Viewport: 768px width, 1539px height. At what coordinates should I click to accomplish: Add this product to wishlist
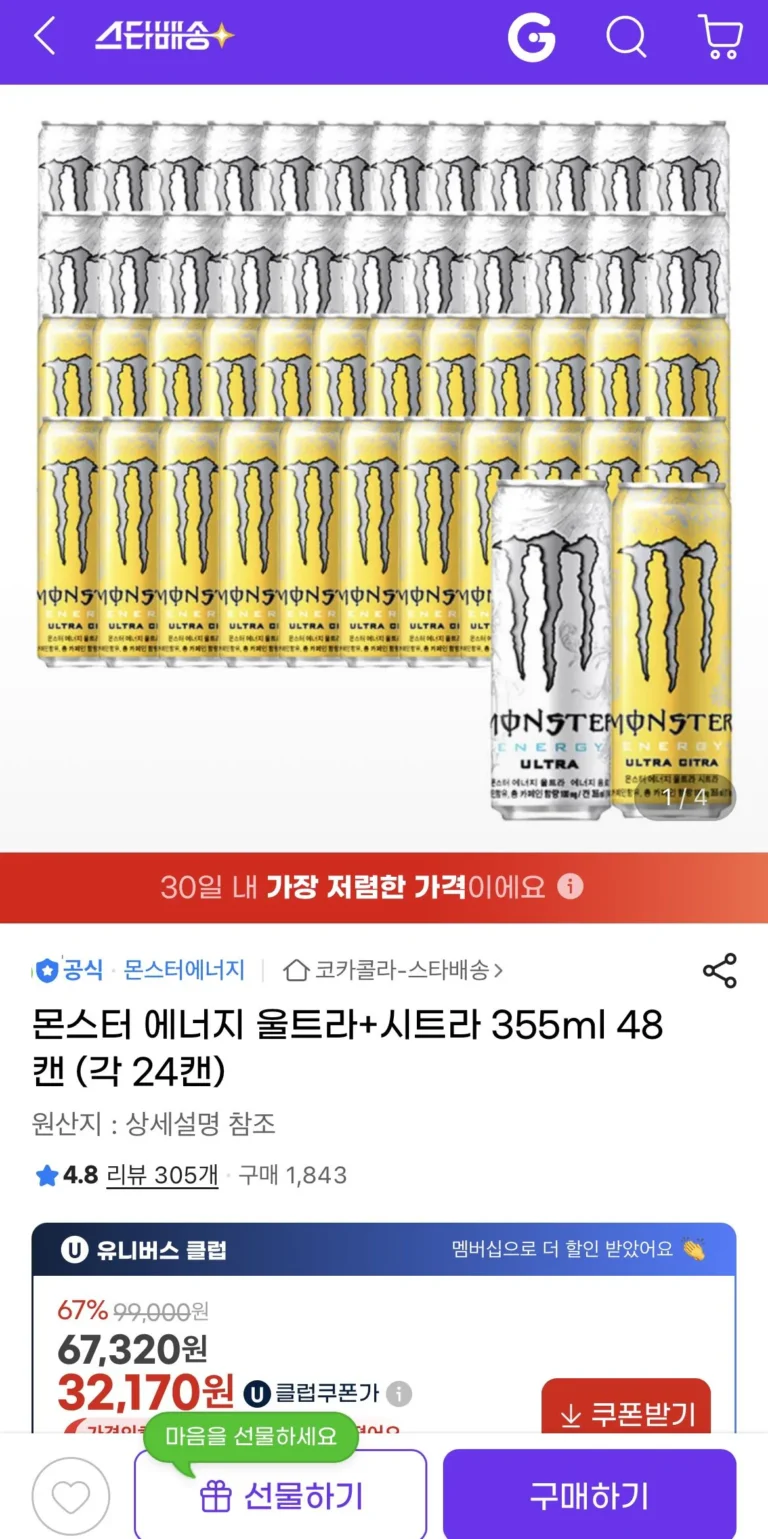point(70,1495)
